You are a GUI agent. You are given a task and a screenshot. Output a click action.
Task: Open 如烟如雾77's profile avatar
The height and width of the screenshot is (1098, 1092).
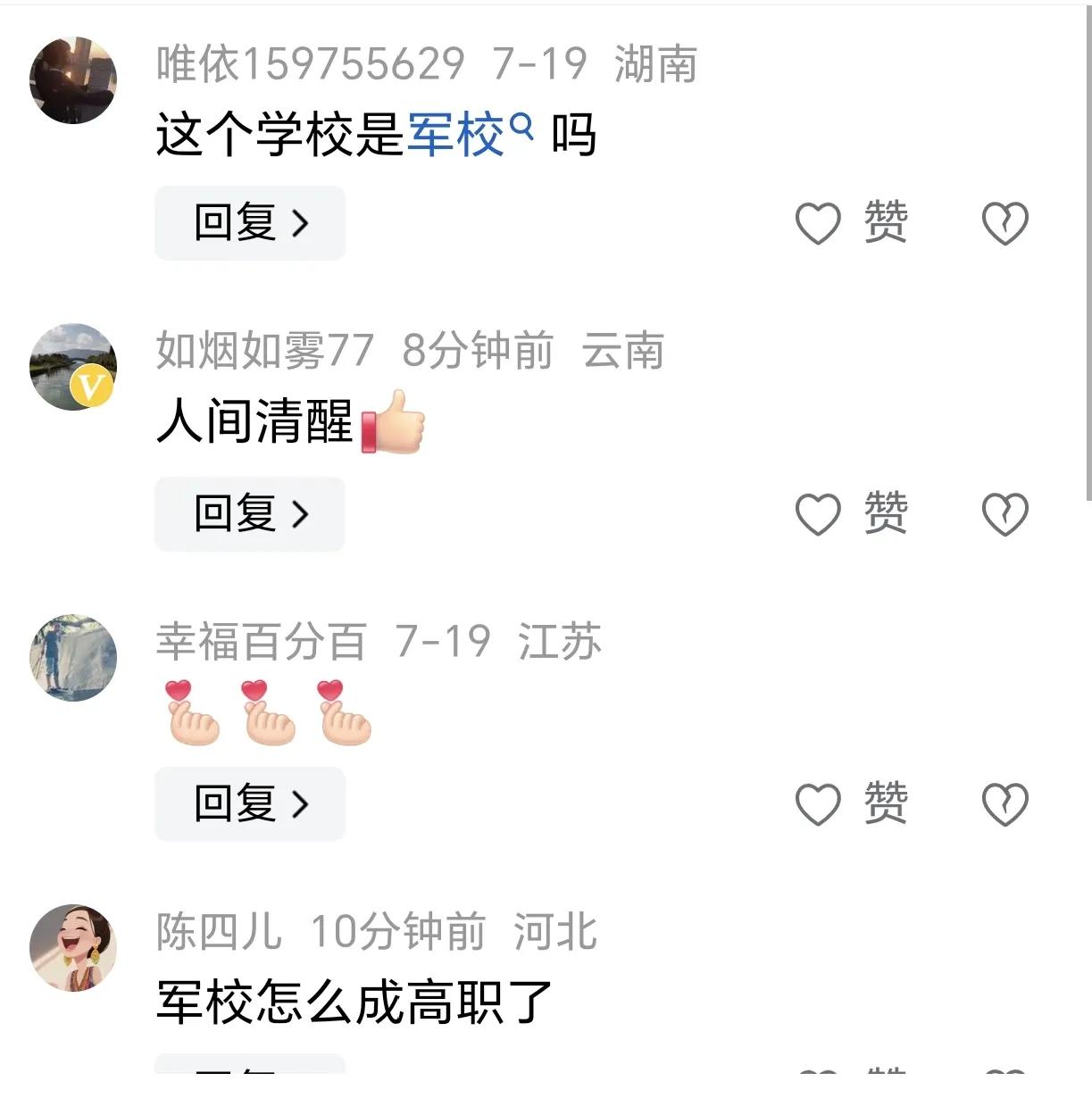(73, 367)
